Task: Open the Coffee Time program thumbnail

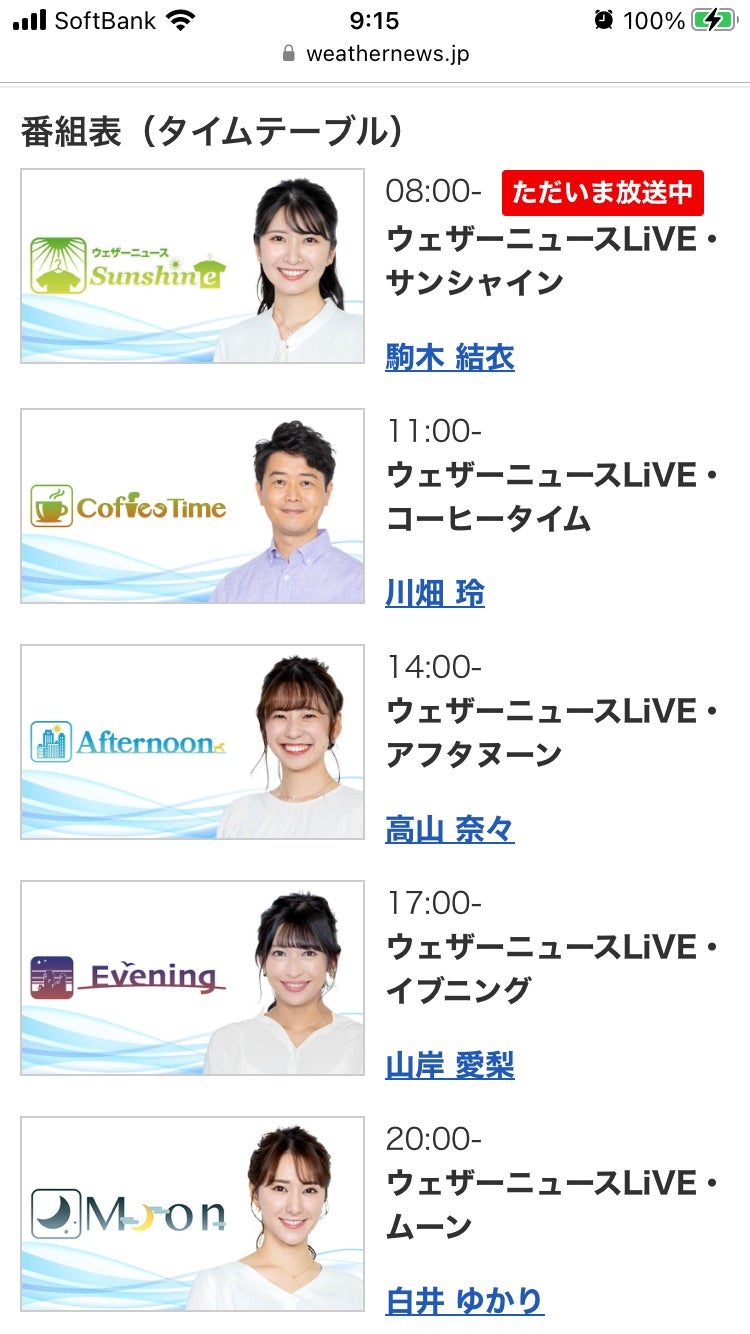Action: coord(193,506)
